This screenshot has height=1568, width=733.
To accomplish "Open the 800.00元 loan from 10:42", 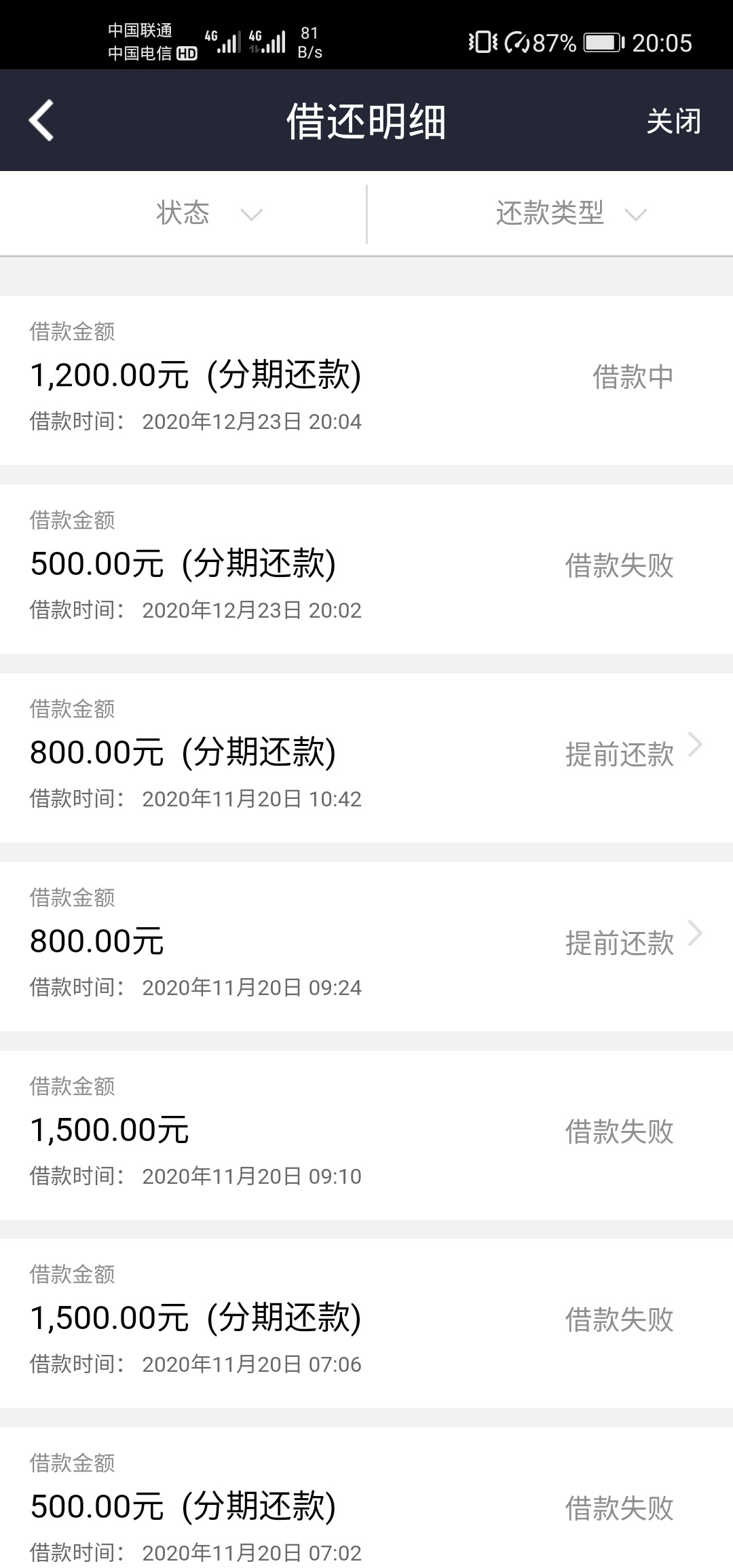I will click(366, 758).
